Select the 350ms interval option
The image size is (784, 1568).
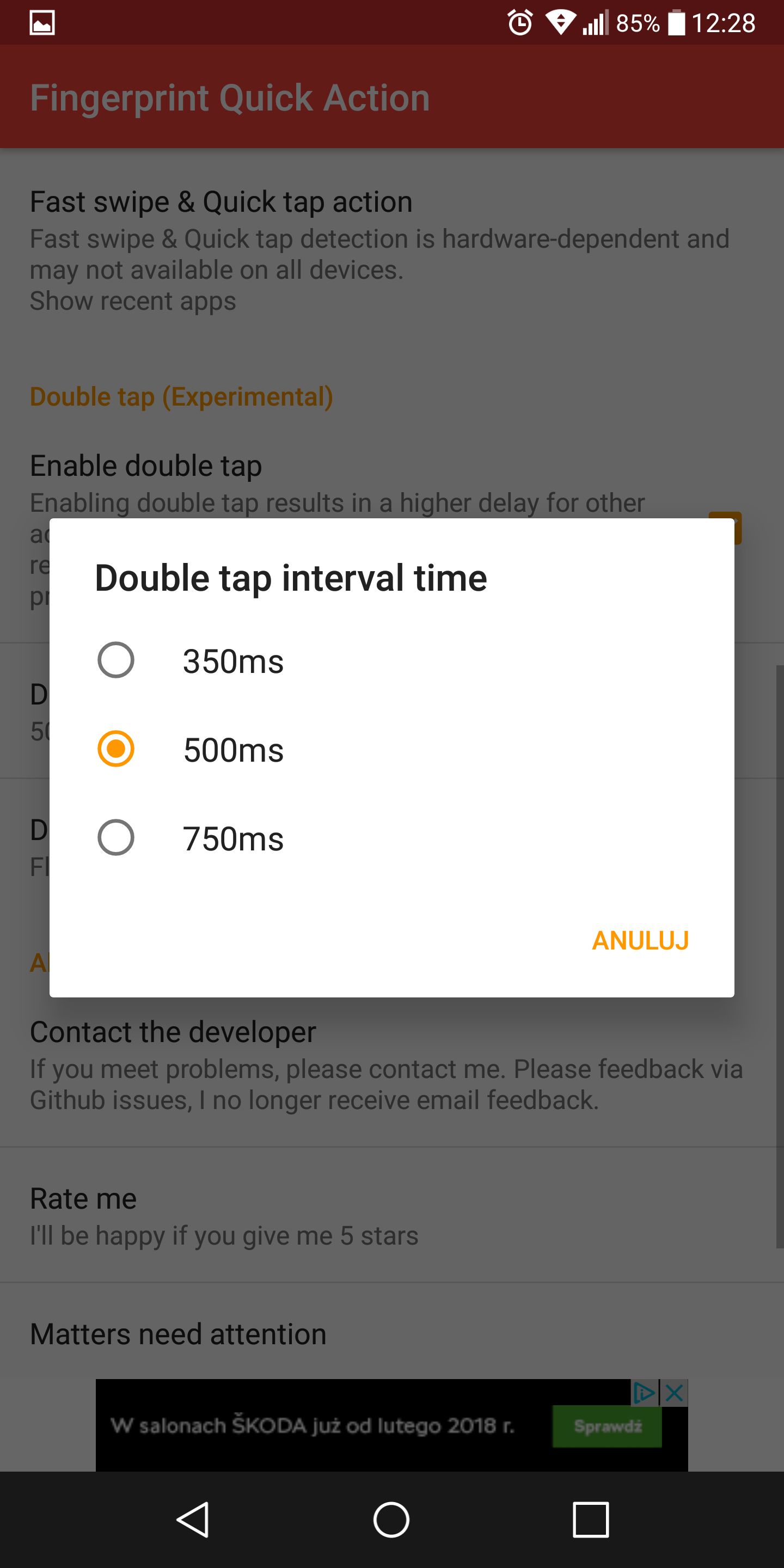[391, 660]
